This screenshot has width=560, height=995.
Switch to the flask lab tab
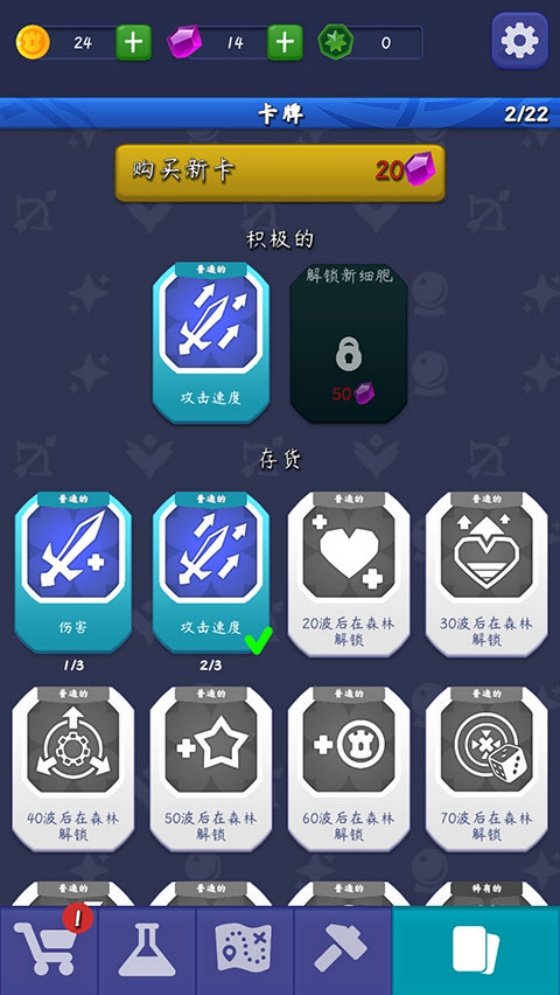click(x=147, y=951)
